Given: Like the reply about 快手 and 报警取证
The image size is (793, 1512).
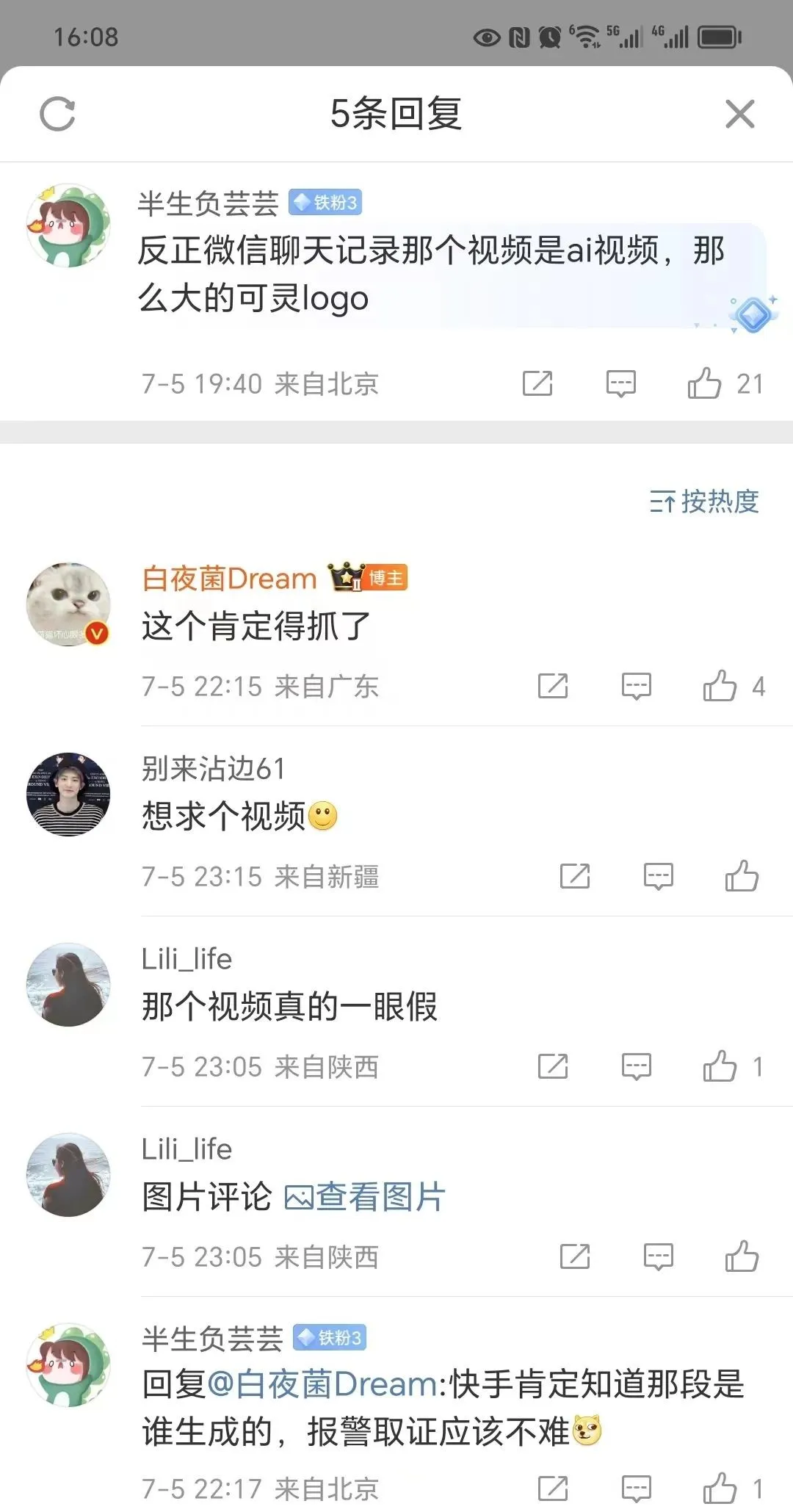Looking at the screenshot, I should point(720,1489).
